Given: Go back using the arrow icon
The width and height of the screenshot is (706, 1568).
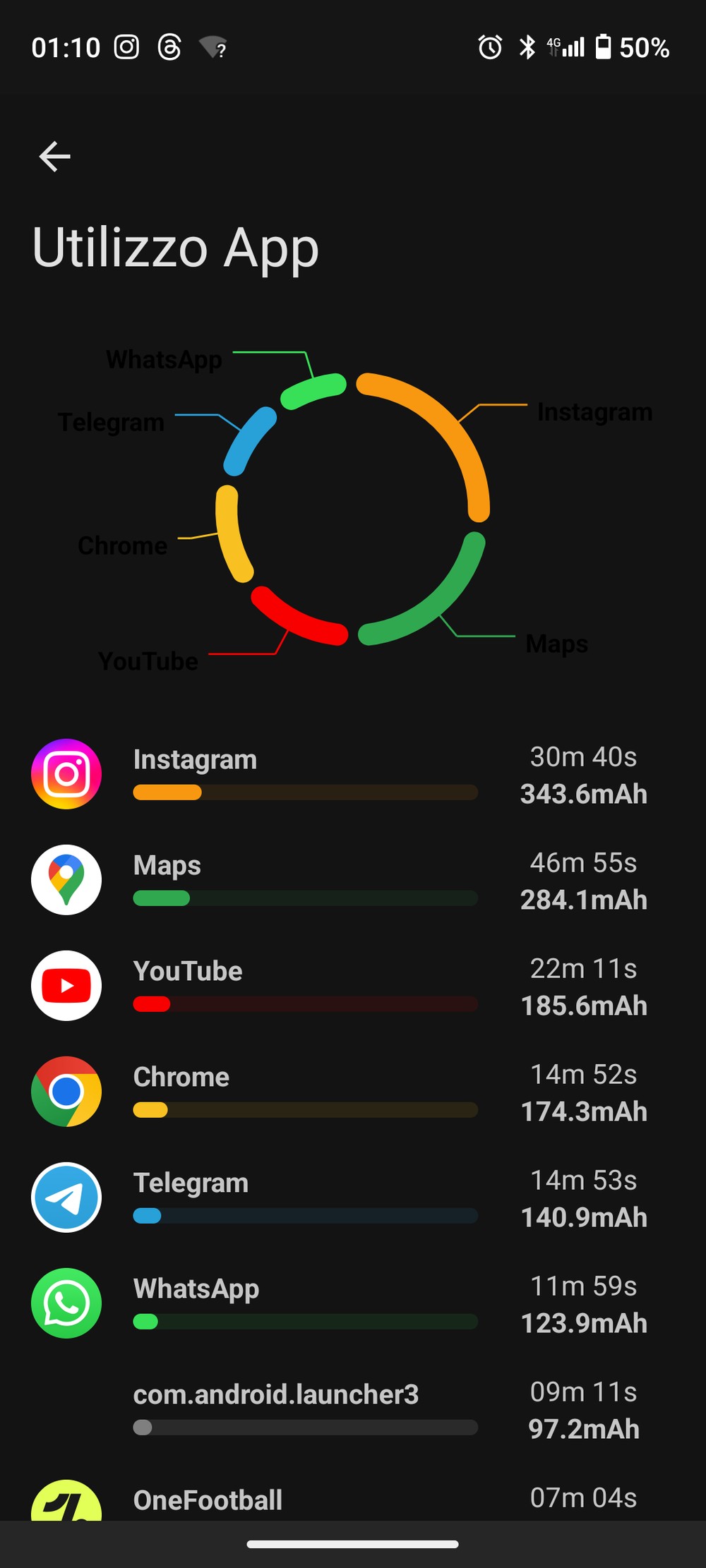Looking at the screenshot, I should click(54, 156).
